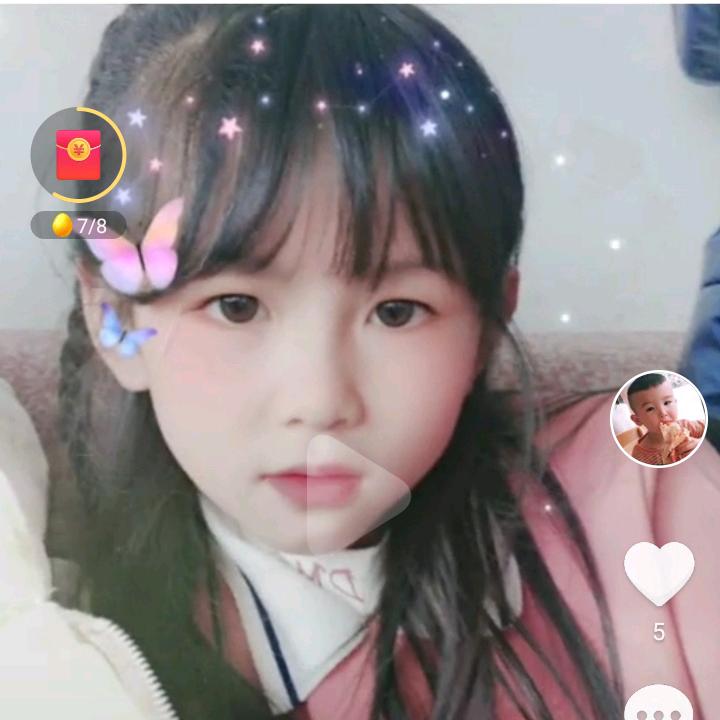
Task: Open the video comments
Action: click(659, 705)
